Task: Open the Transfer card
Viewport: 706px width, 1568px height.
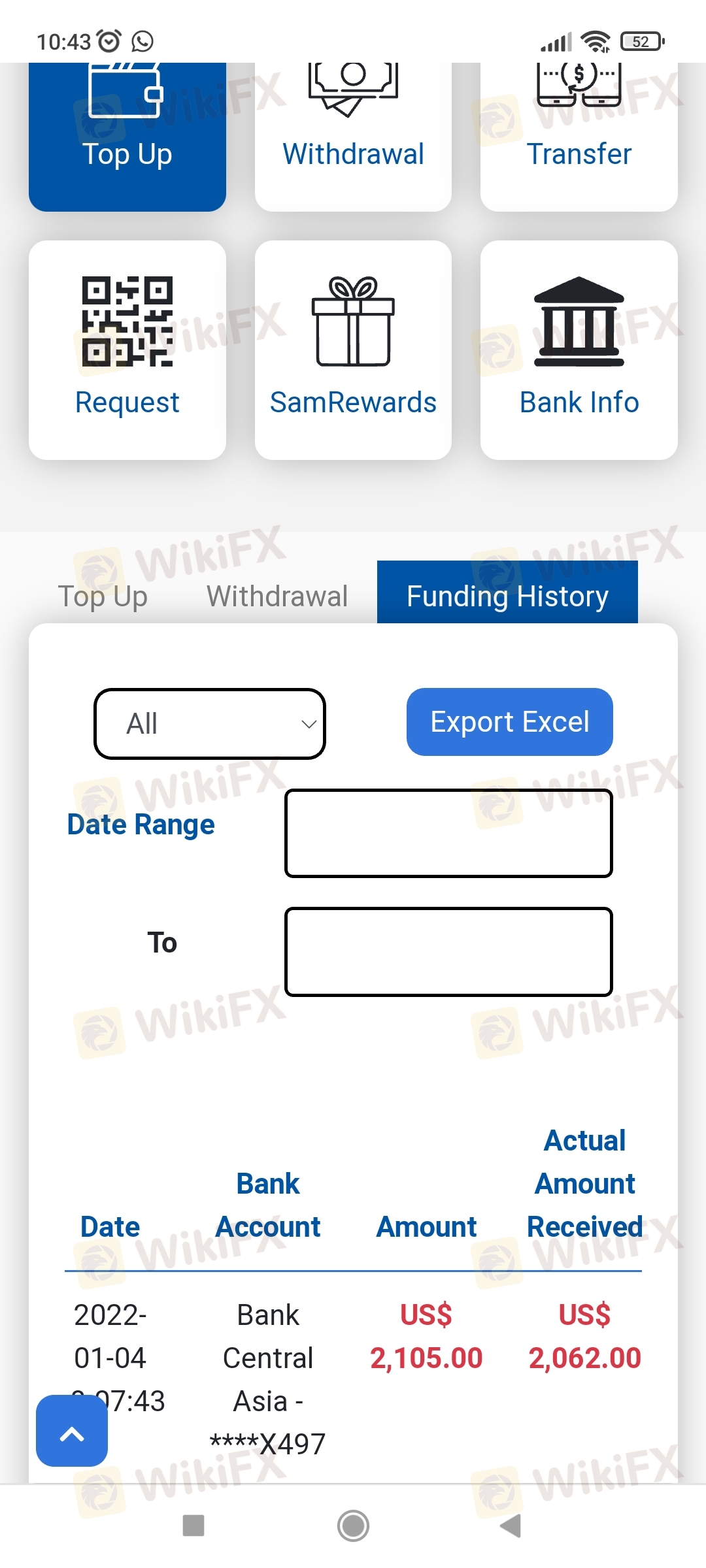Action: (579, 137)
